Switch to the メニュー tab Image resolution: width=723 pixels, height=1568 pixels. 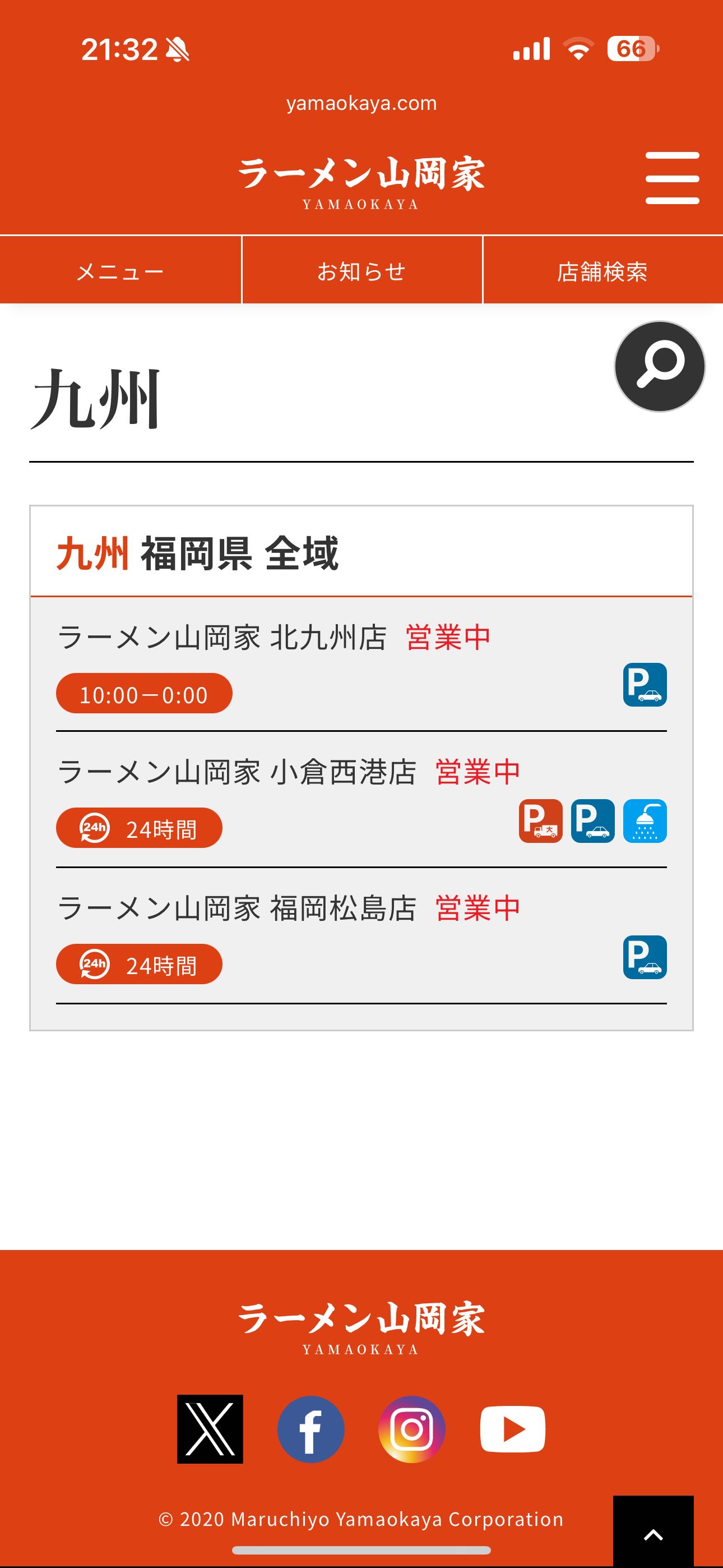pos(121,270)
